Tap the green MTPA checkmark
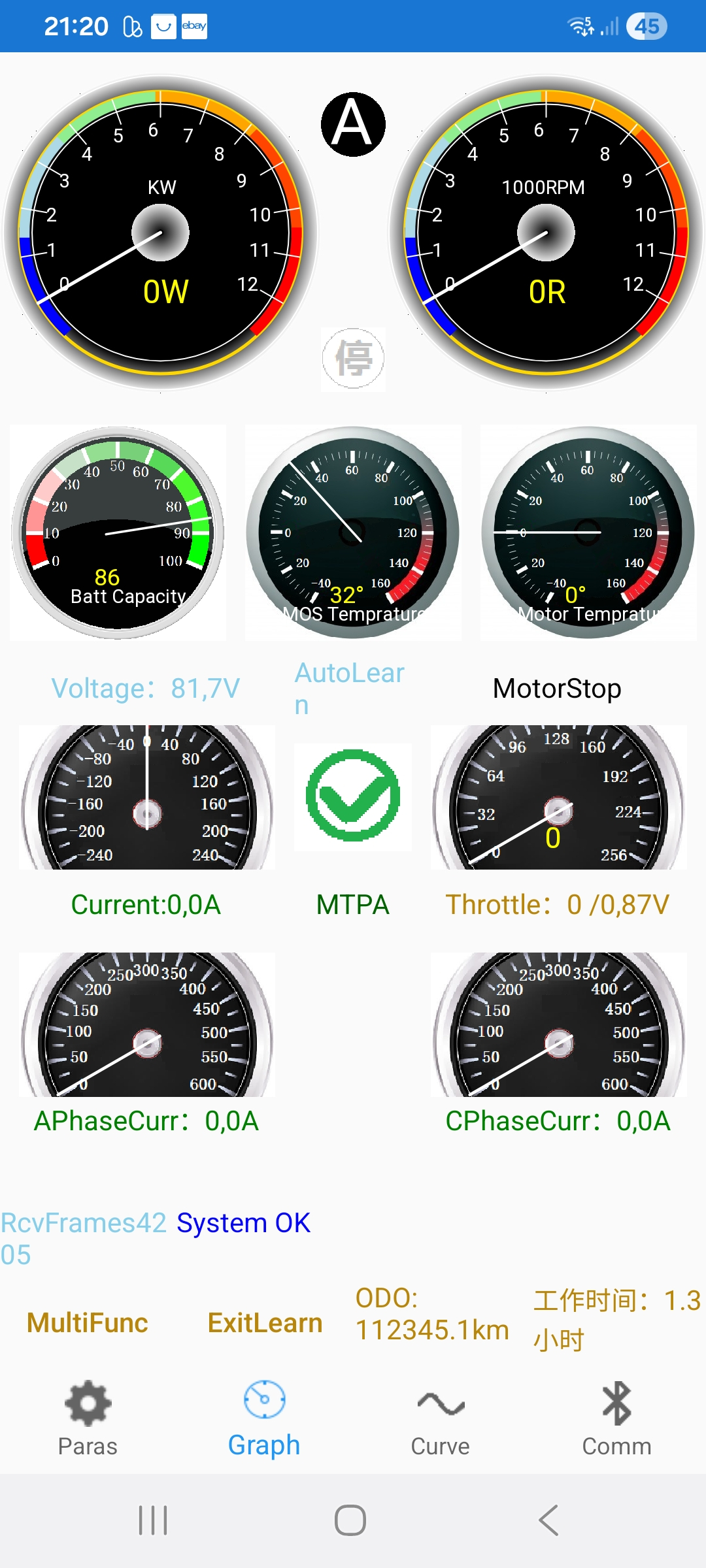The width and height of the screenshot is (706, 1568). coord(353,796)
